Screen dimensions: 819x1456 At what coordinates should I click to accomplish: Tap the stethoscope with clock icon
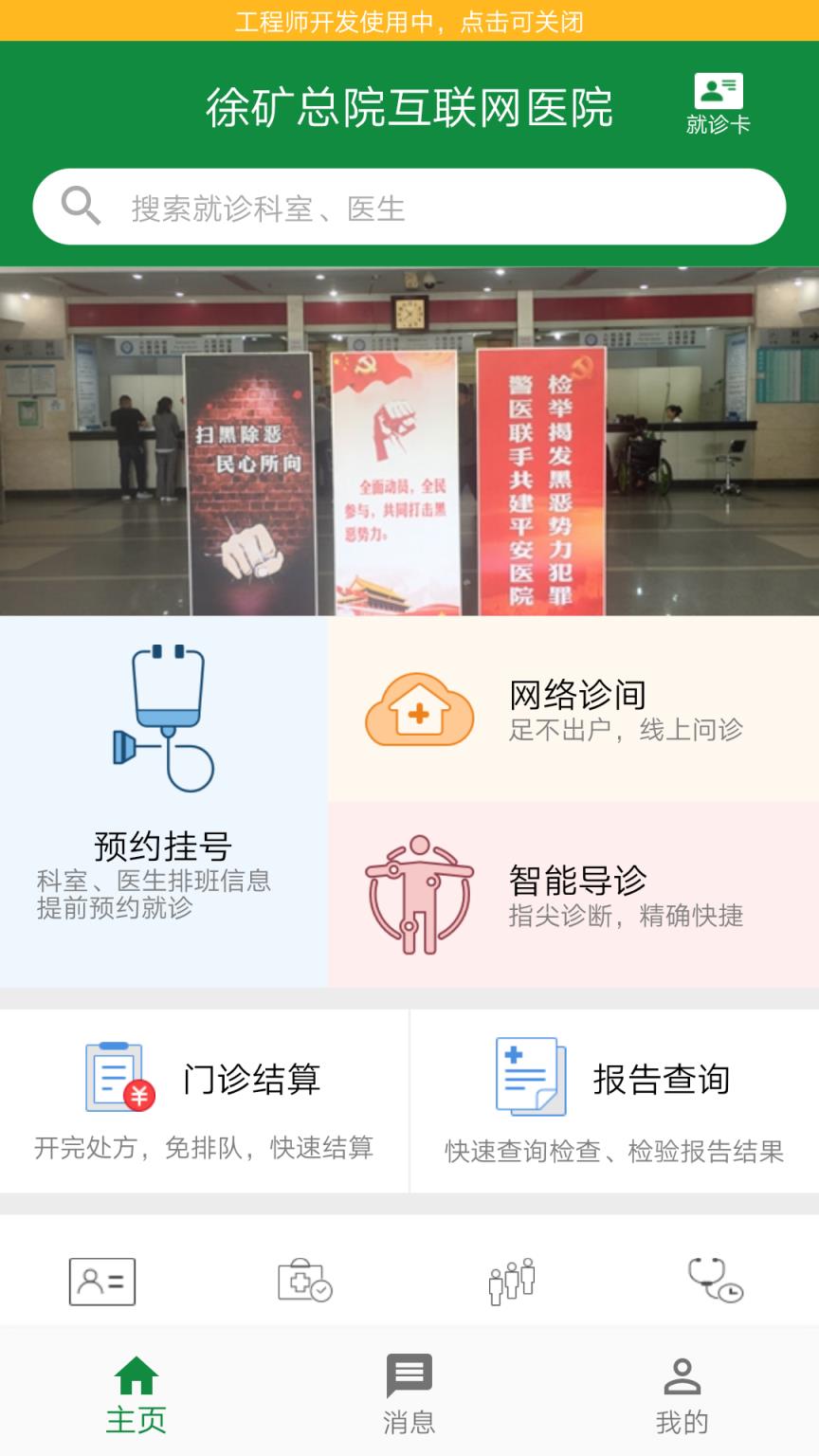pos(716,1281)
